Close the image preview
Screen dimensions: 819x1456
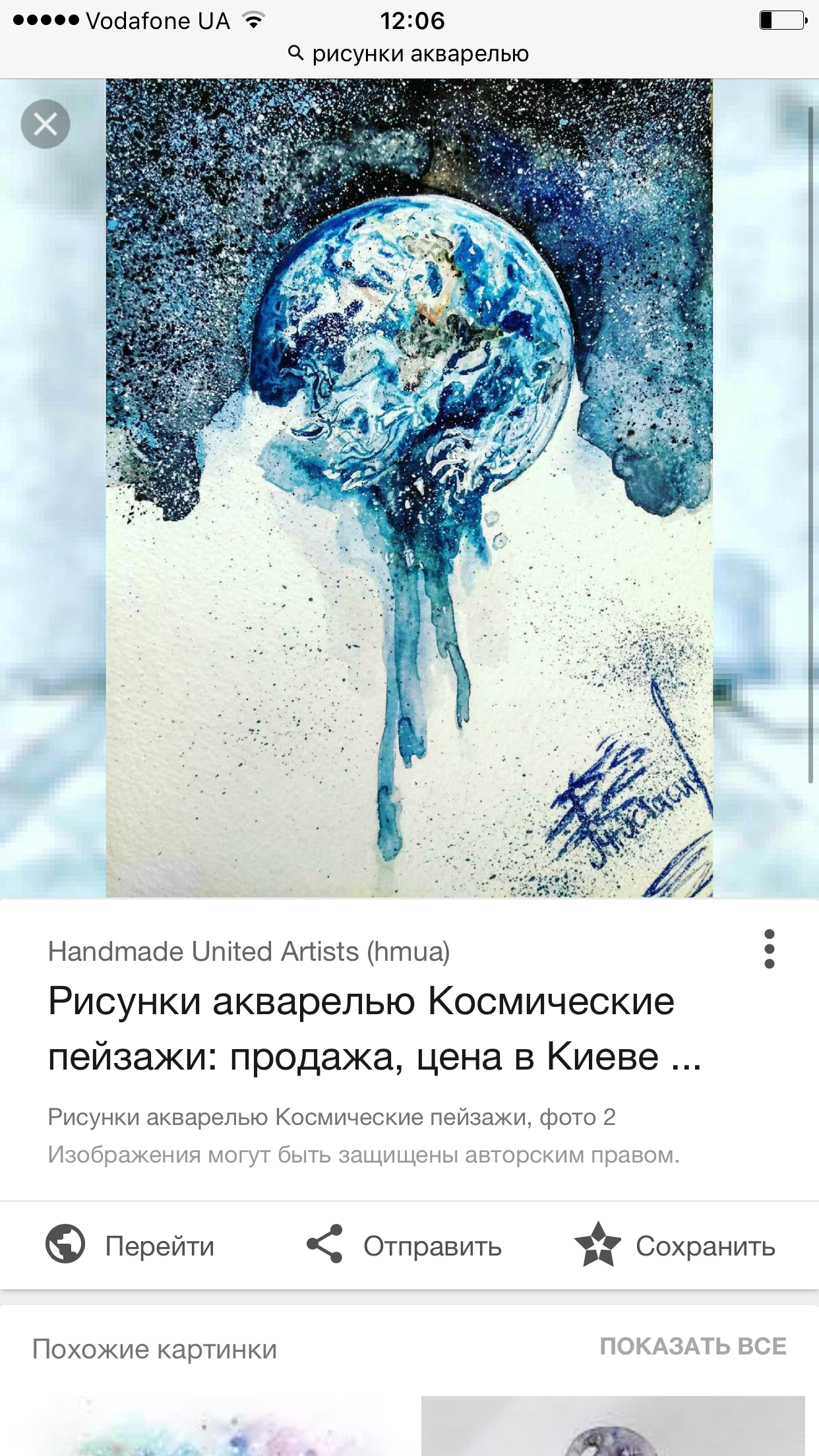(45, 124)
